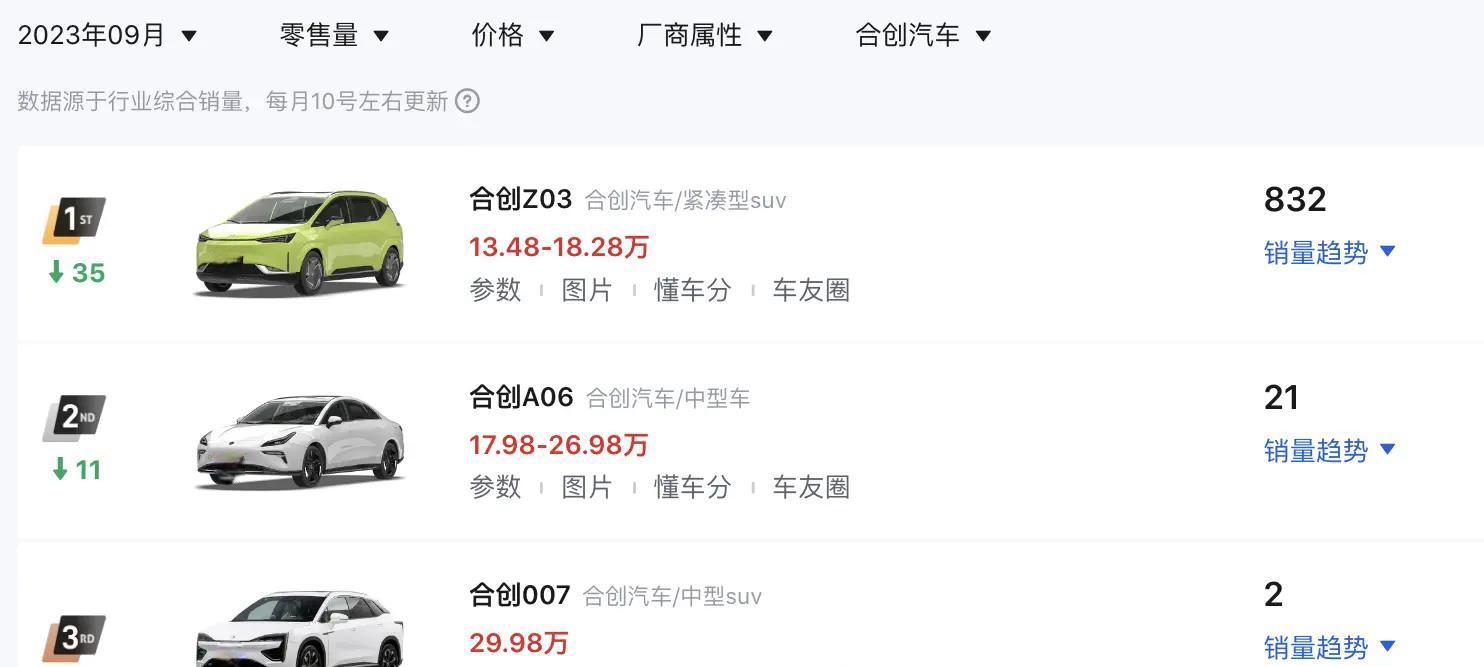Screen dimensions: 1484x667
Task: Open the 合创汽车 brand dropdown
Action: 922,35
